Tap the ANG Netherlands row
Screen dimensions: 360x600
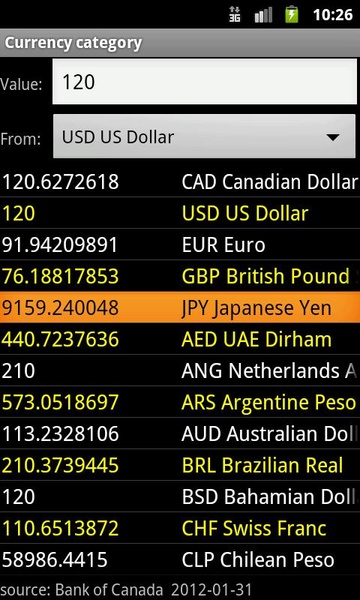(180, 370)
